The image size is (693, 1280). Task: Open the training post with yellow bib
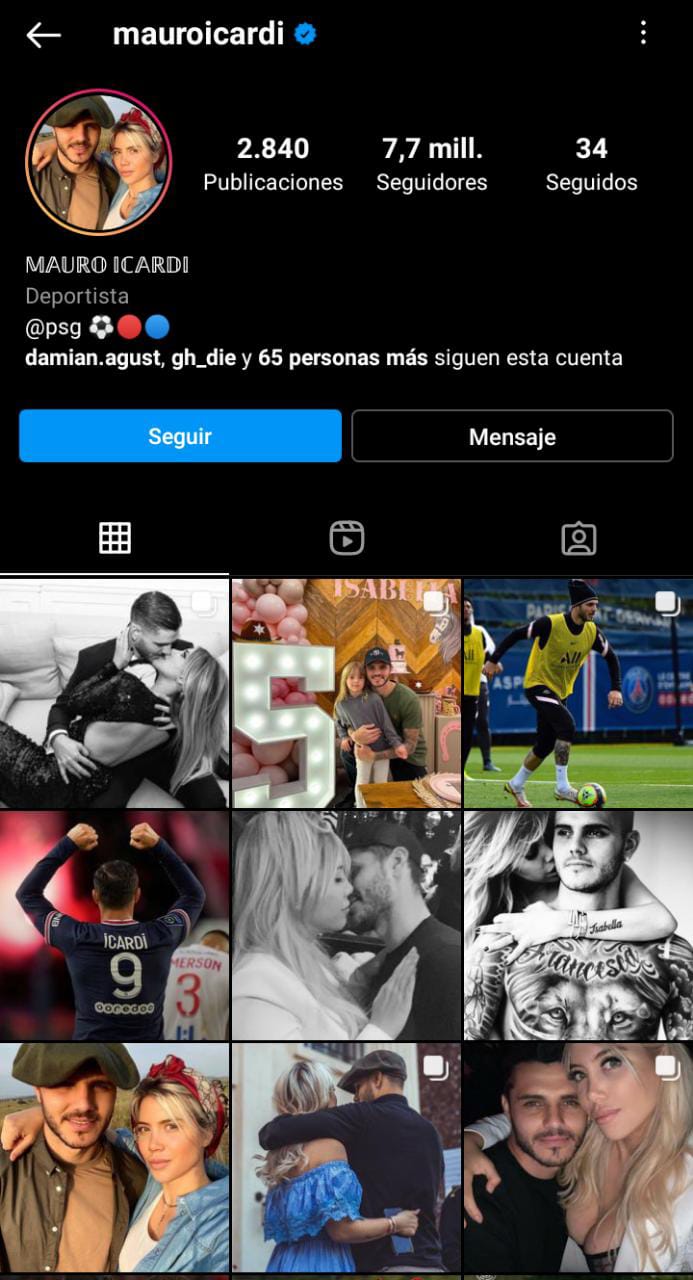click(x=578, y=693)
